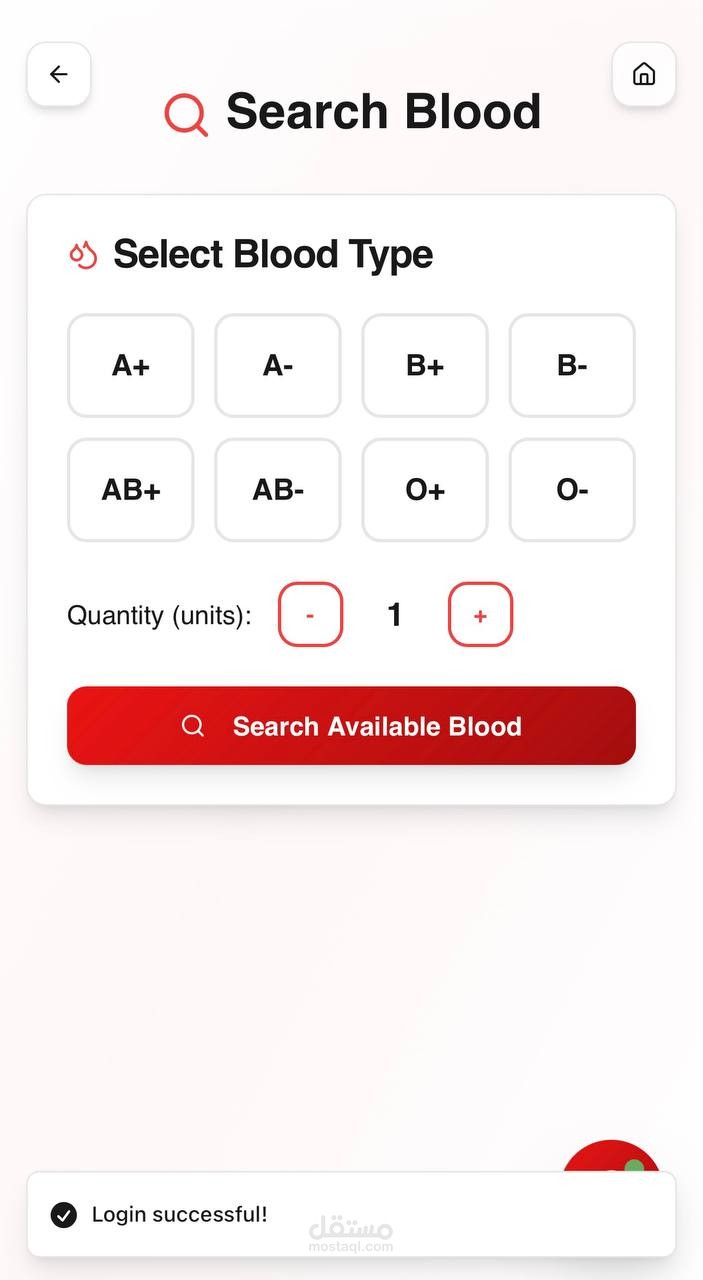Tap Search Available Blood
Image resolution: width=703 pixels, height=1280 pixels.
coord(351,726)
